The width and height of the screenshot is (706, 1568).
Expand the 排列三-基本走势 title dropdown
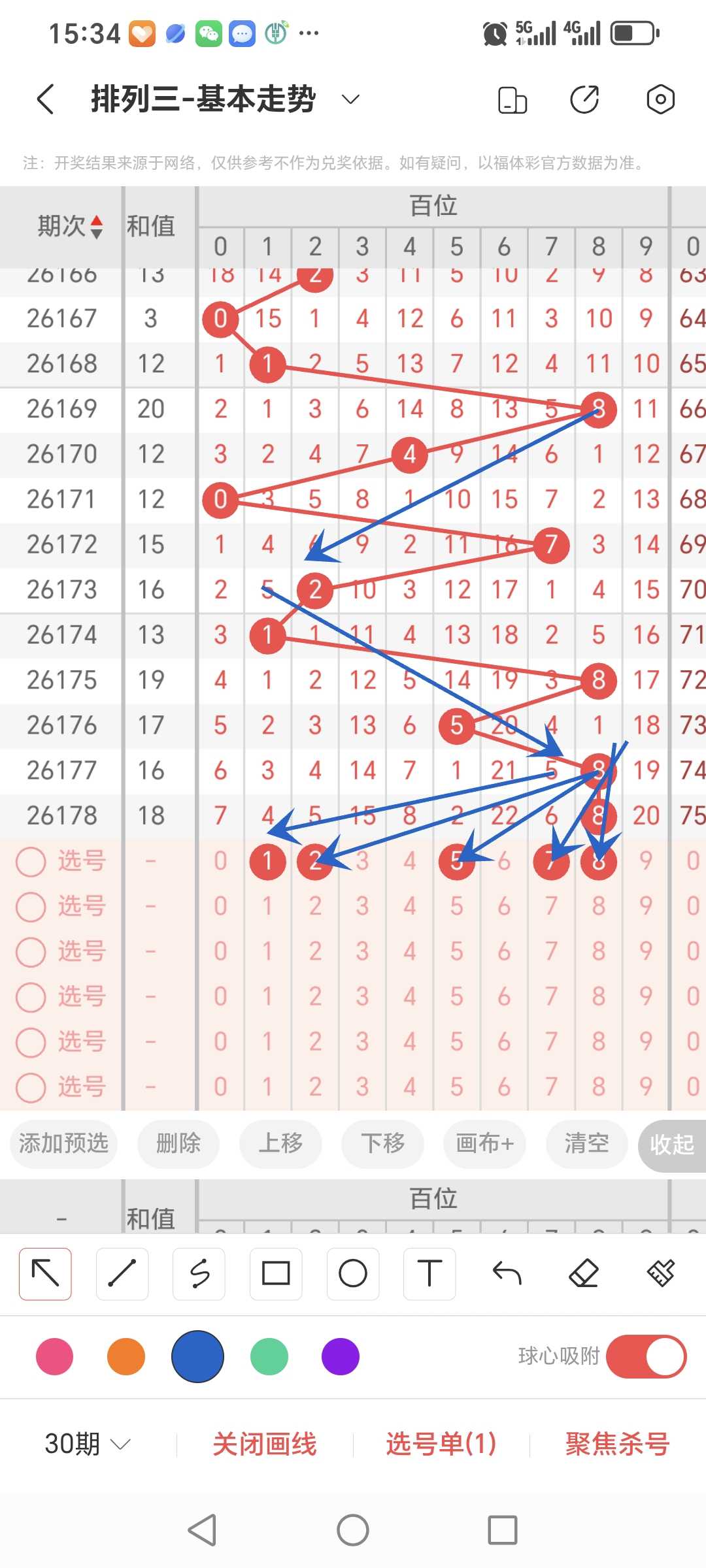coord(351,99)
